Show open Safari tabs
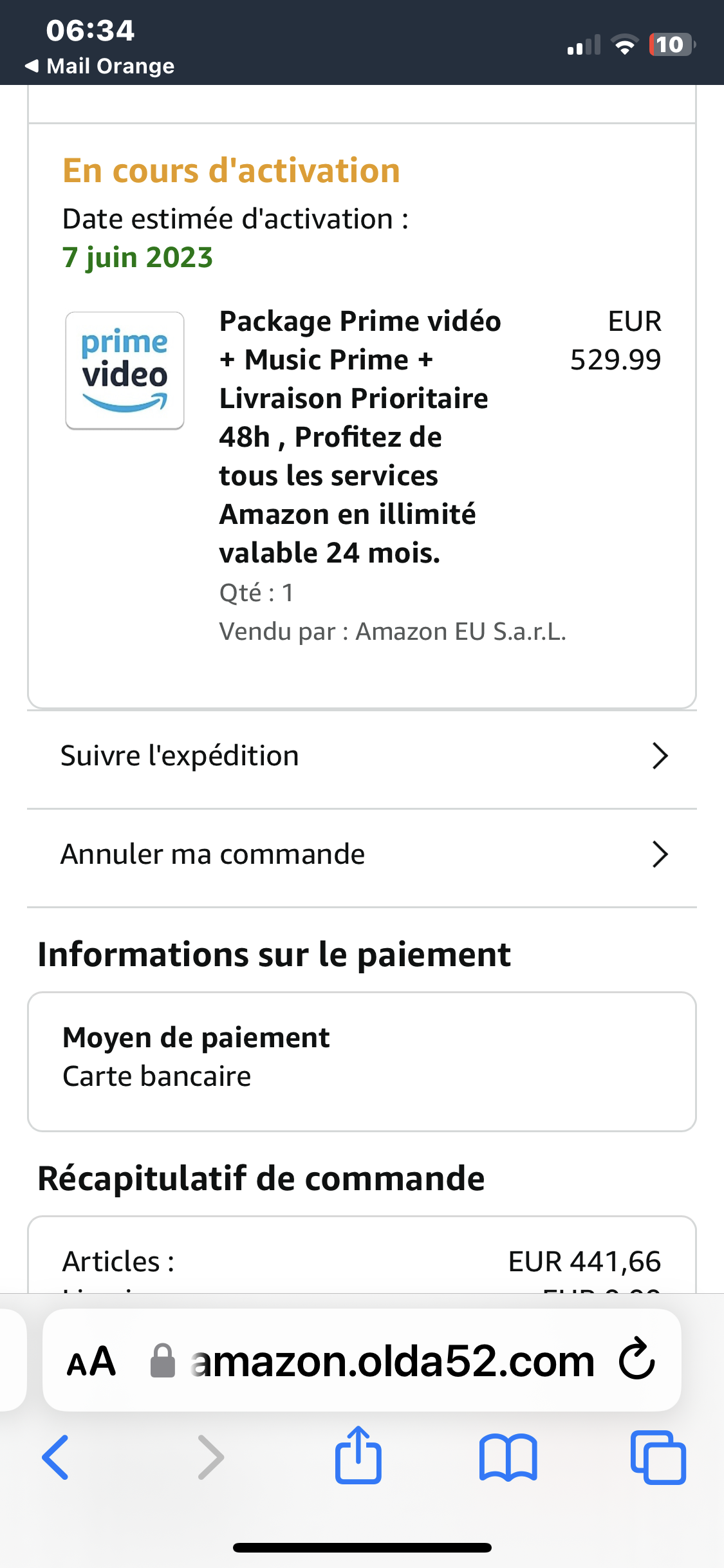 coord(658,1457)
